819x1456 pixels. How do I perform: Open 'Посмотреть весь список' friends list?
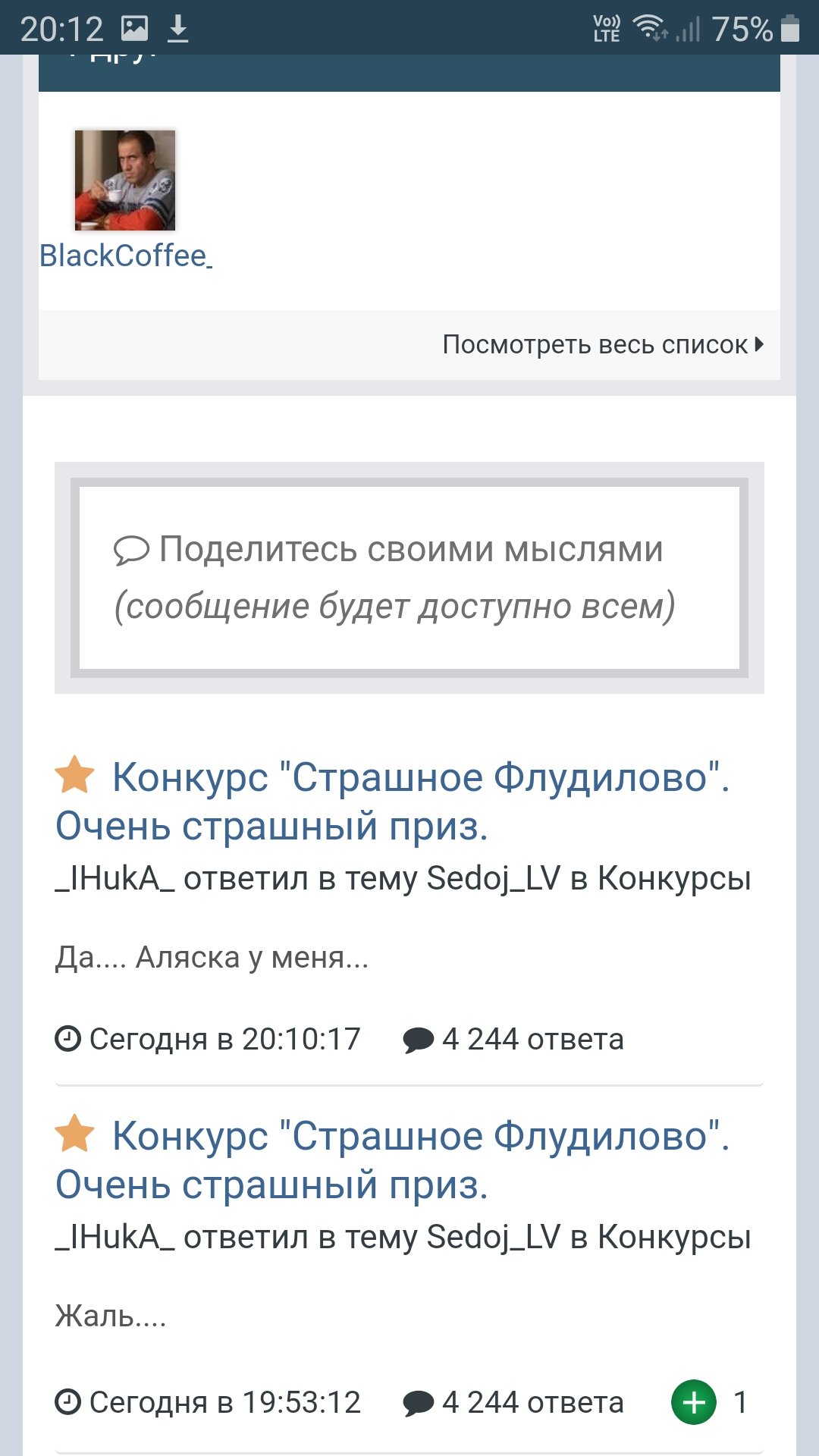[603, 344]
